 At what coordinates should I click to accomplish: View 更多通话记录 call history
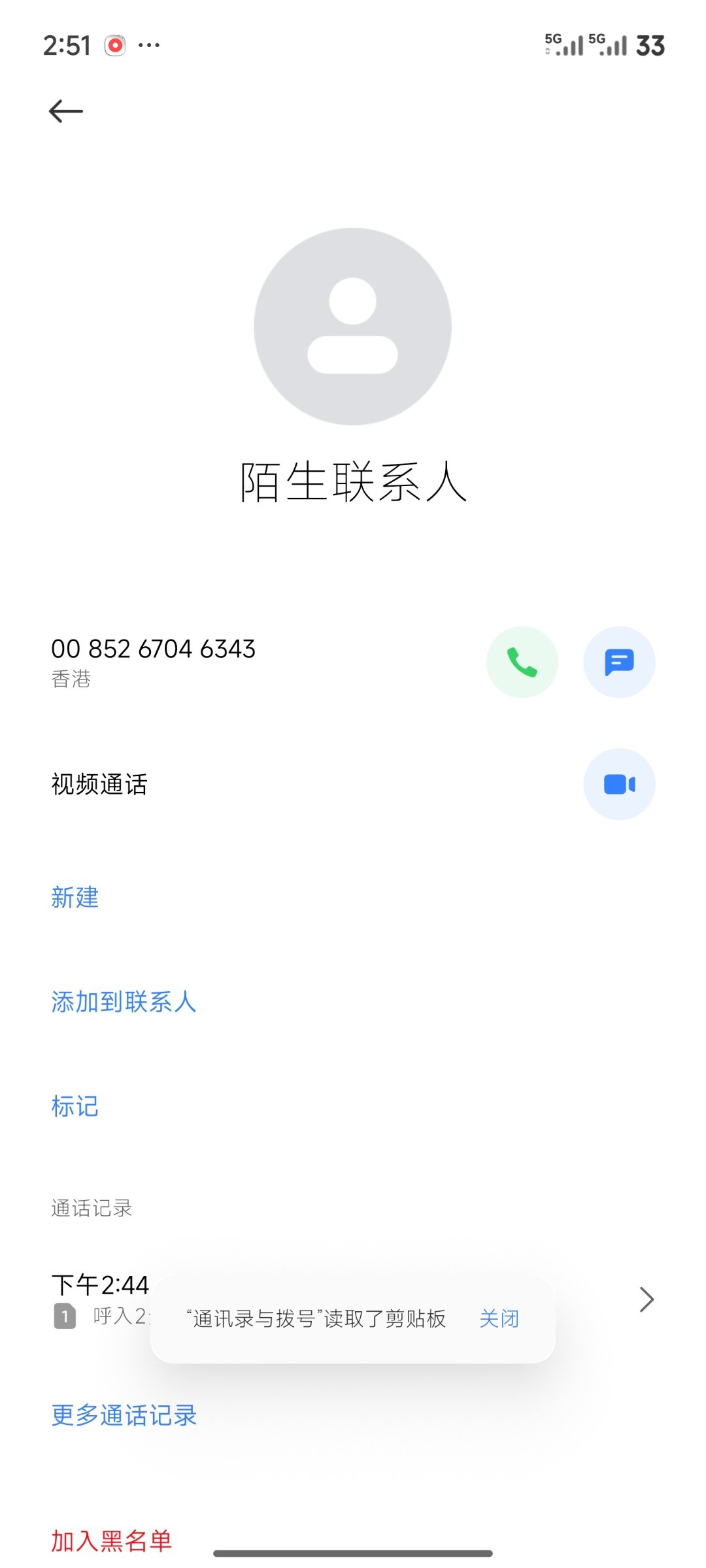coord(124,1415)
